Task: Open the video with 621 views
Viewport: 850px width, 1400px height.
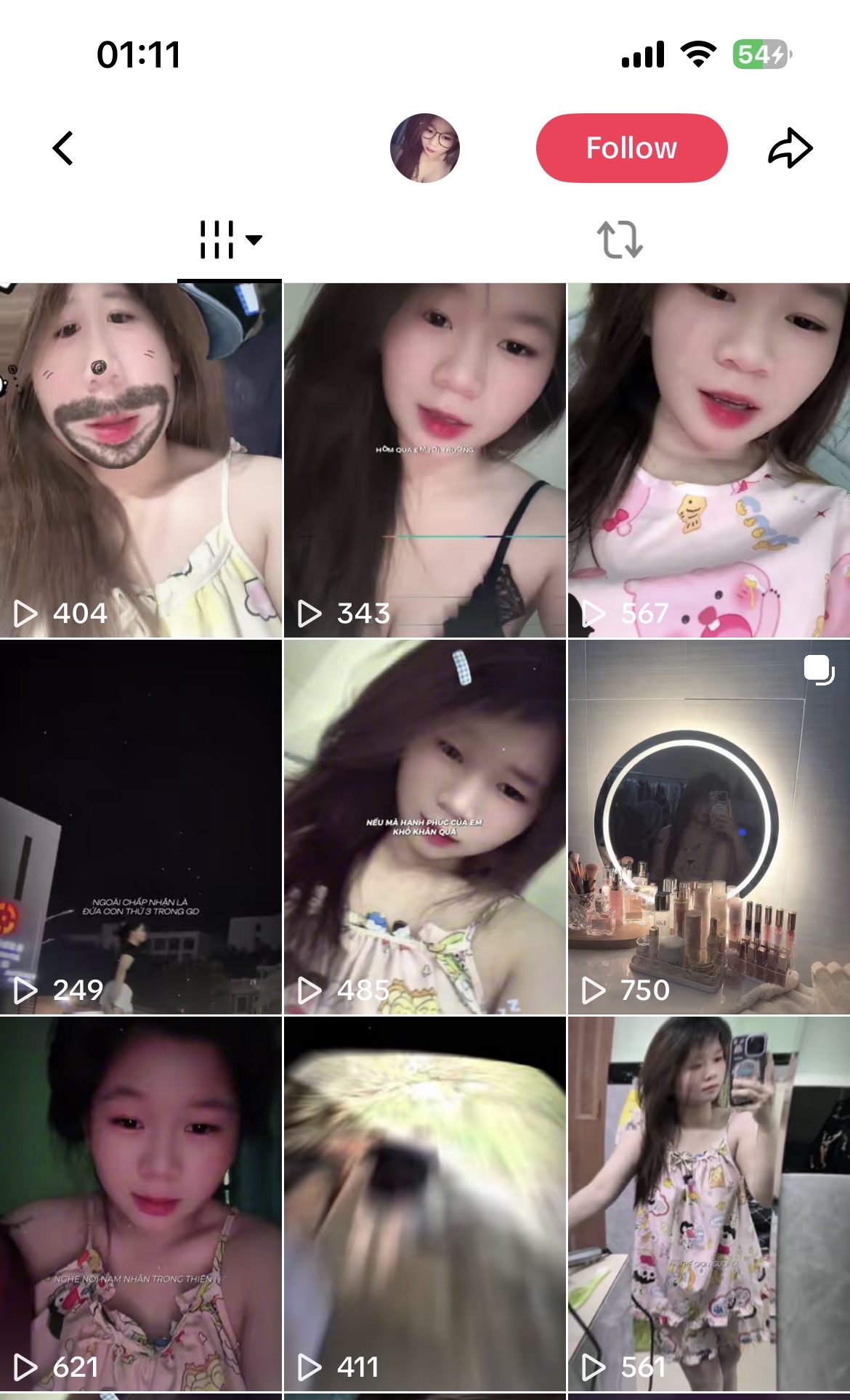Action: coord(141,1204)
